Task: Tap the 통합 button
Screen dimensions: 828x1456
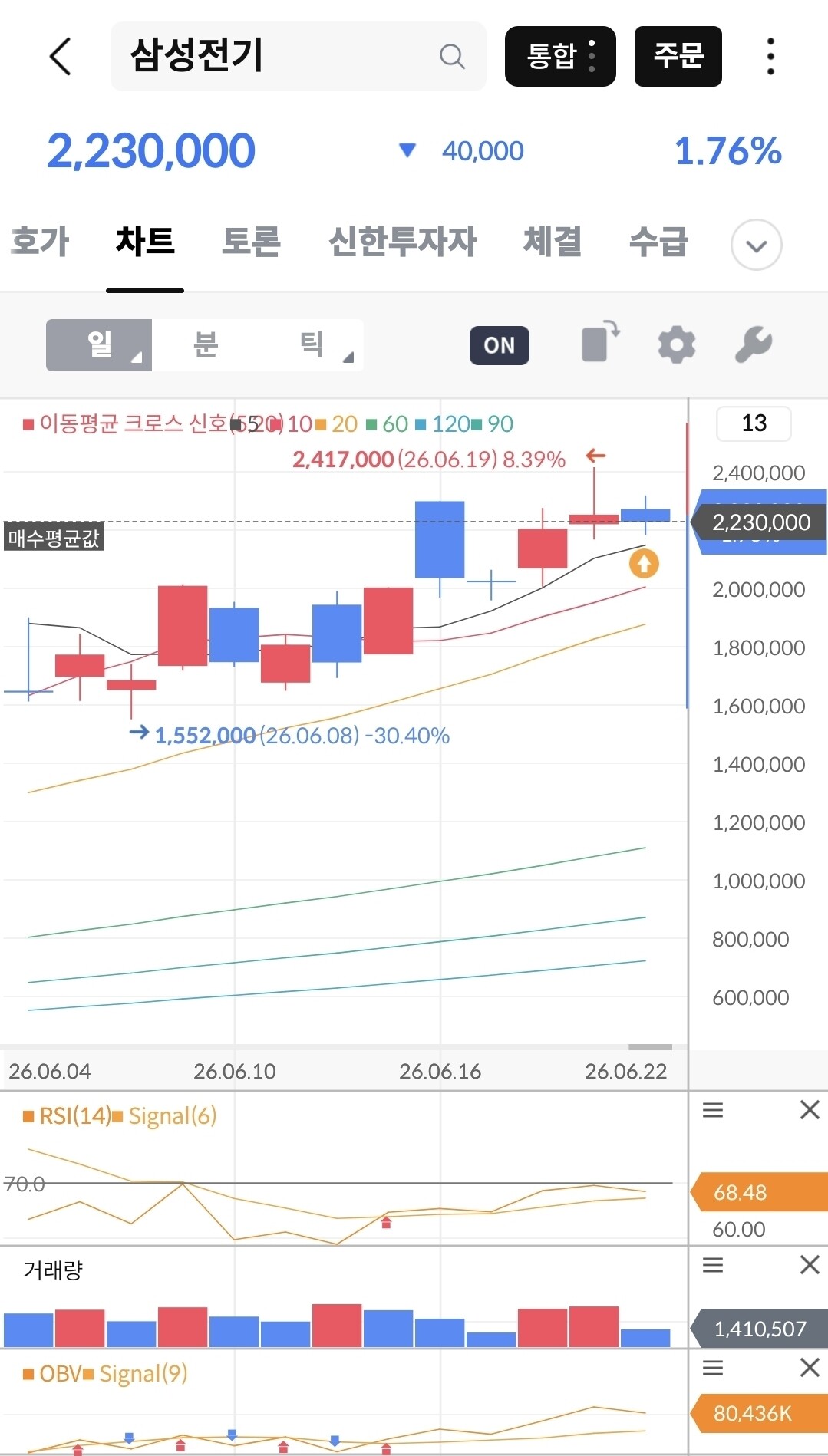Action: click(560, 56)
